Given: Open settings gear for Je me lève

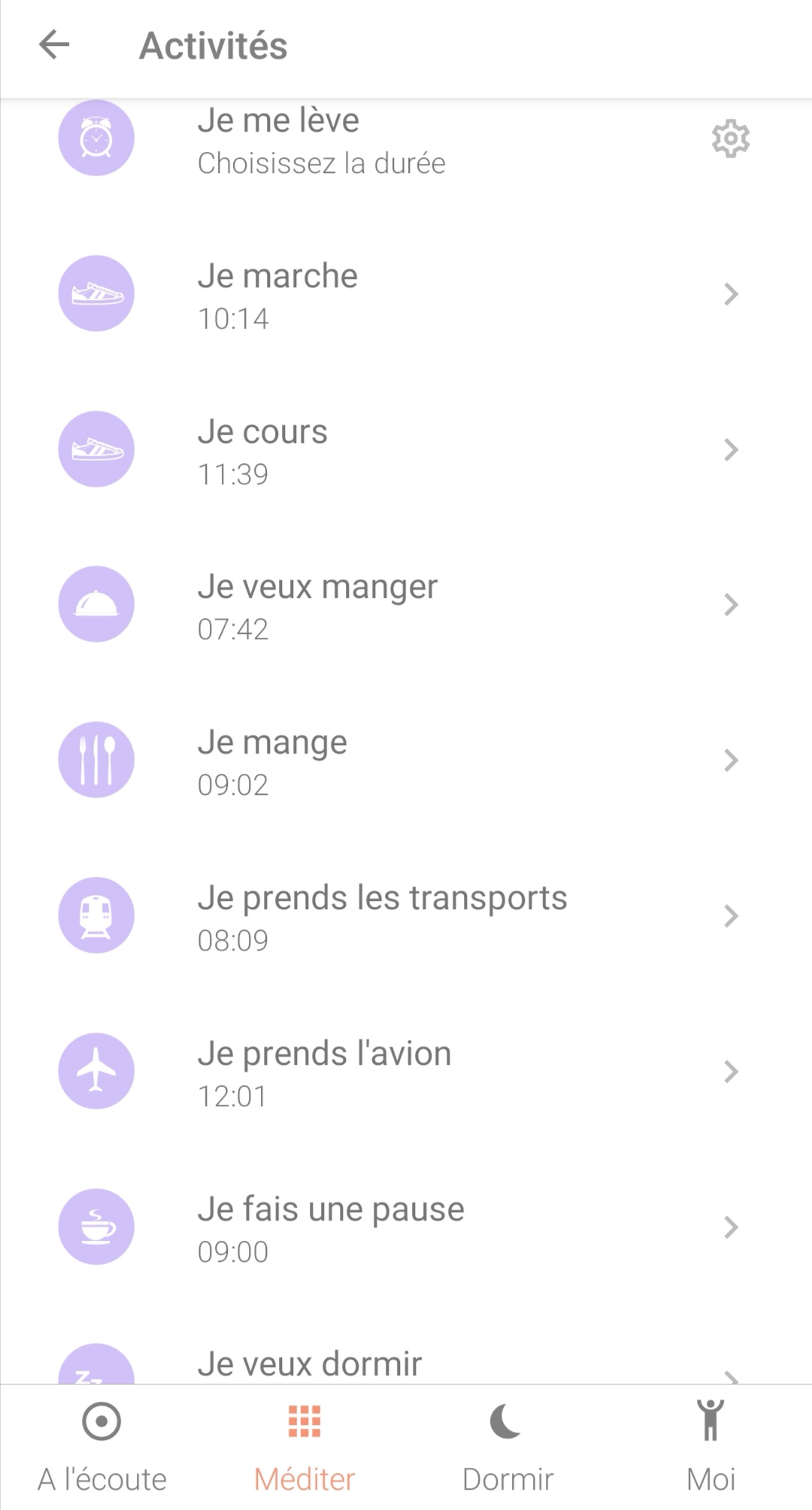Looking at the screenshot, I should (x=730, y=139).
